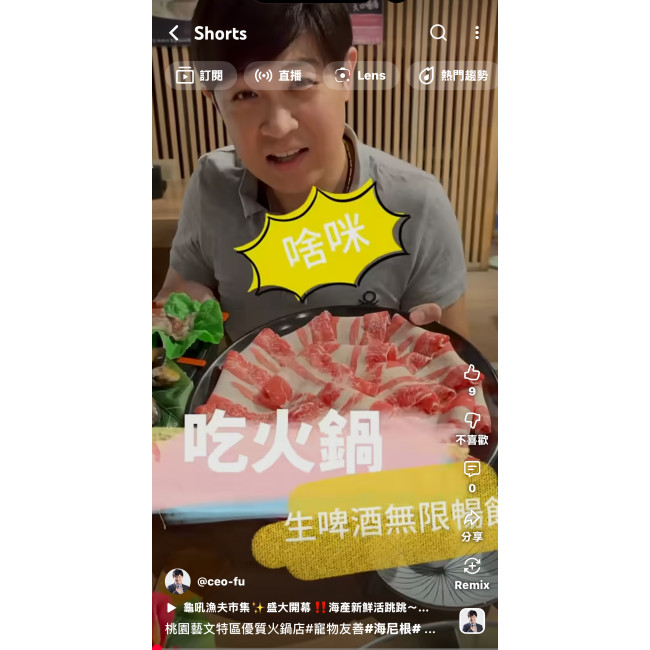Remix this Short
The image size is (650, 650).
[x=472, y=568]
